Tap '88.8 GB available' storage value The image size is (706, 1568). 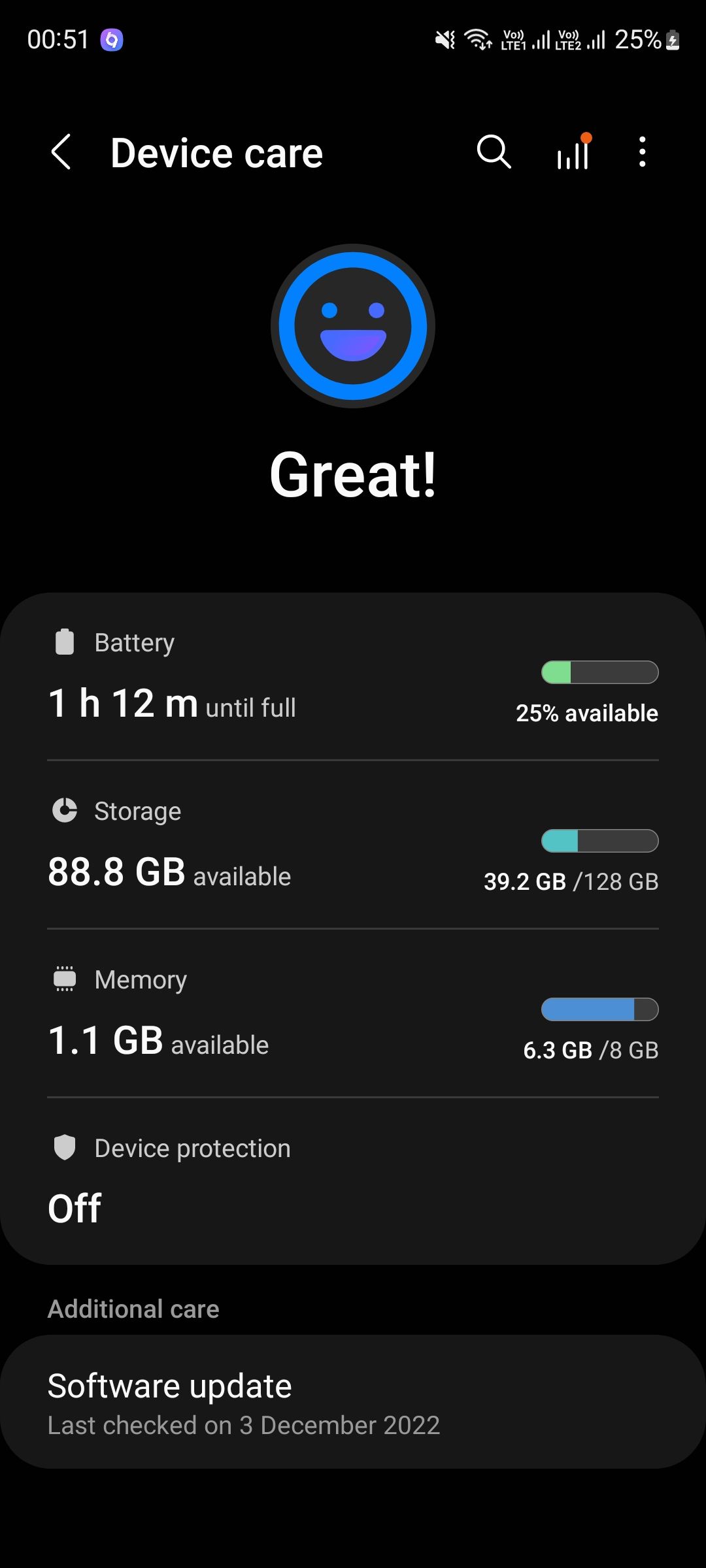pos(169,874)
